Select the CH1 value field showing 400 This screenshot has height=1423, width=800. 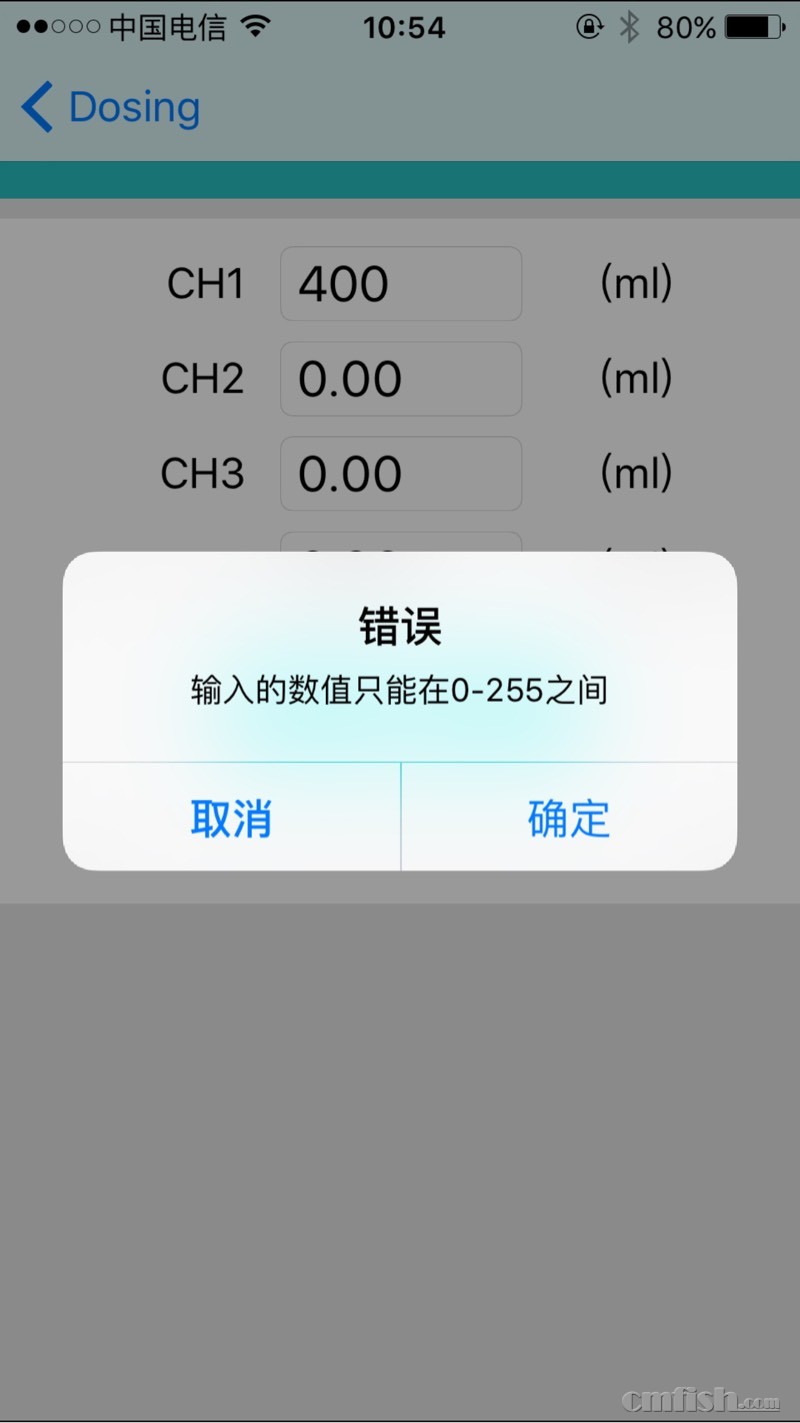pos(400,283)
